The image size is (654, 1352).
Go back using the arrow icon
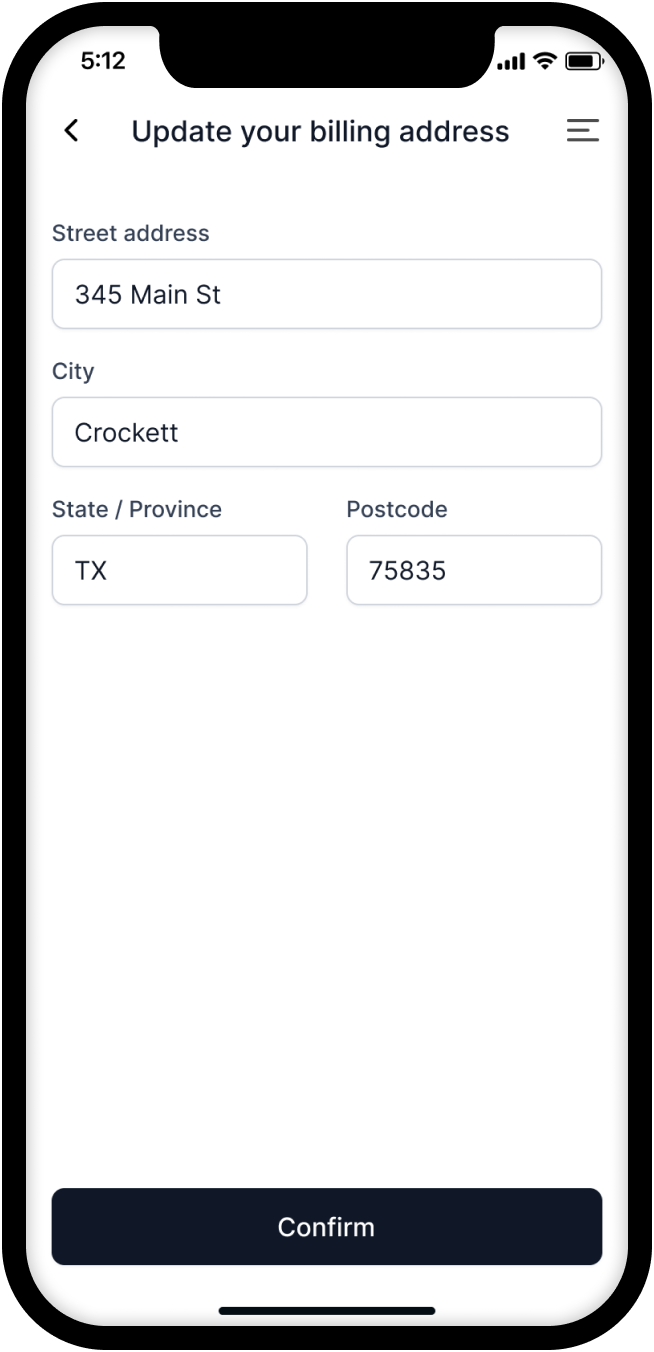[x=71, y=130]
